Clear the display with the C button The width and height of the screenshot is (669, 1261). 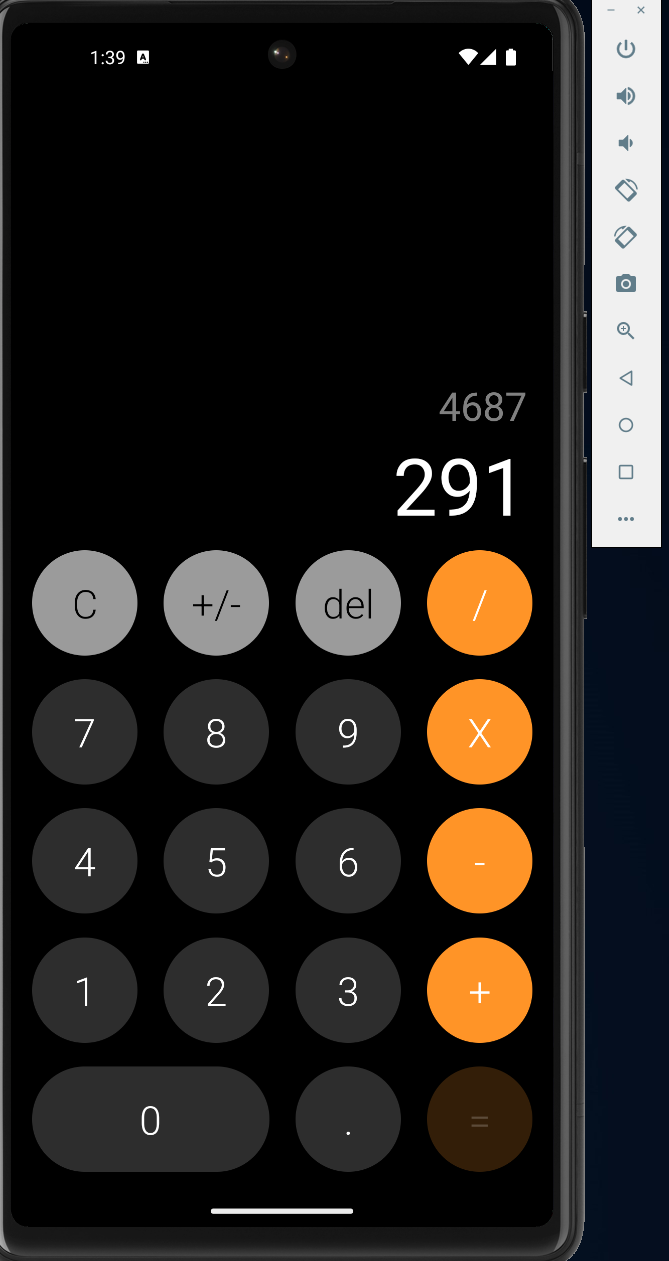tap(85, 603)
